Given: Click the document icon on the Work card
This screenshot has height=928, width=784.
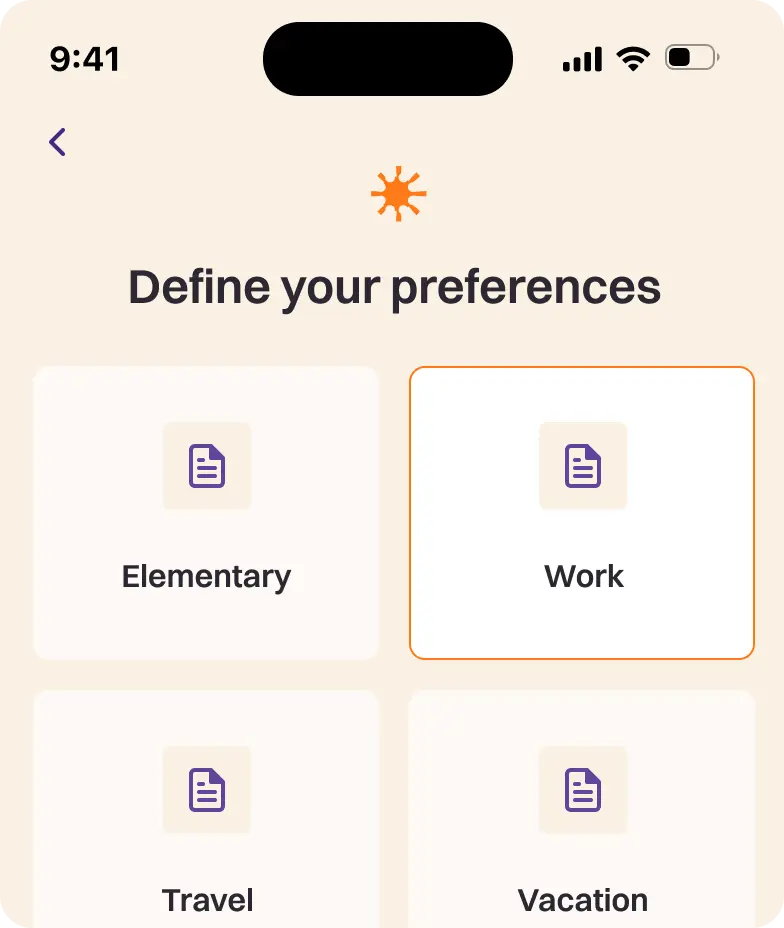Looking at the screenshot, I should click(x=583, y=466).
